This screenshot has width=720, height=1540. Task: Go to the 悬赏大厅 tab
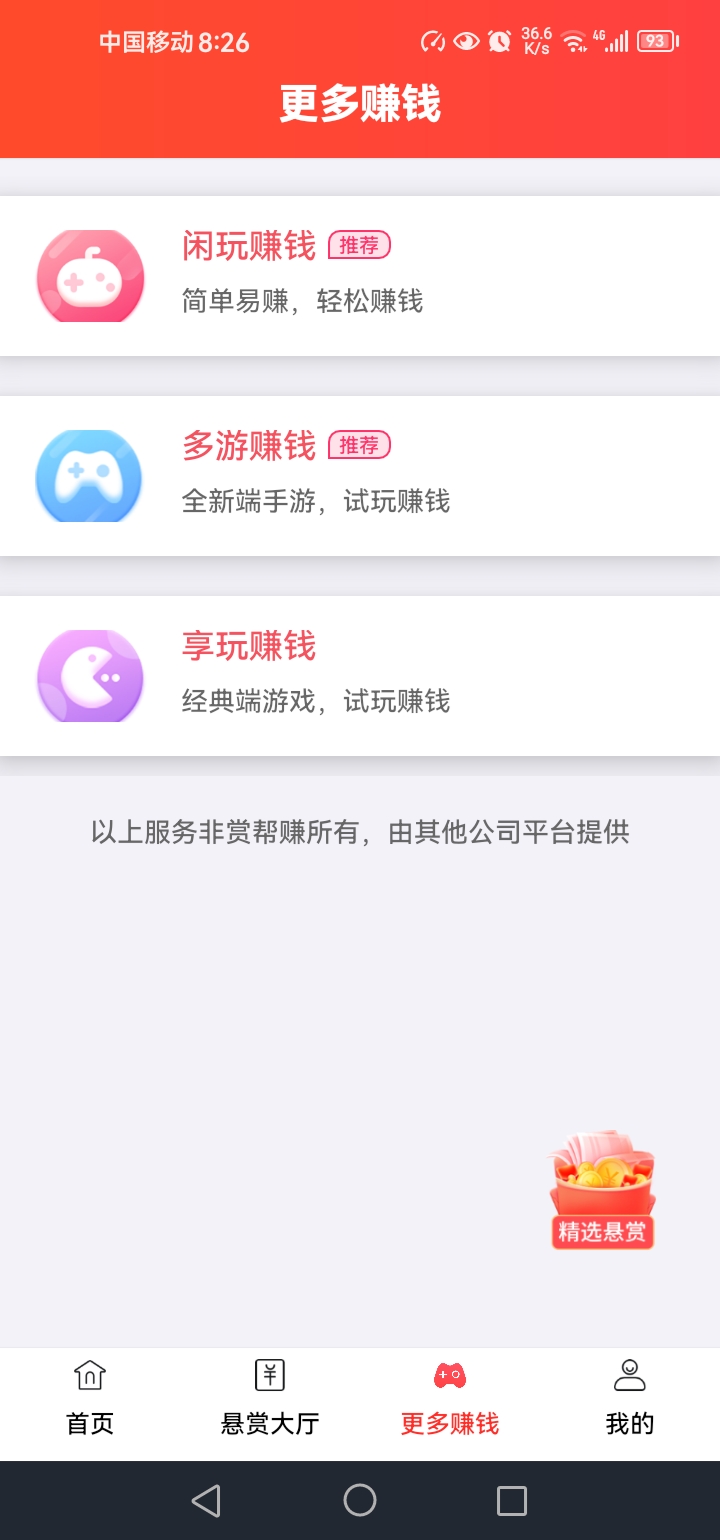(270, 1398)
